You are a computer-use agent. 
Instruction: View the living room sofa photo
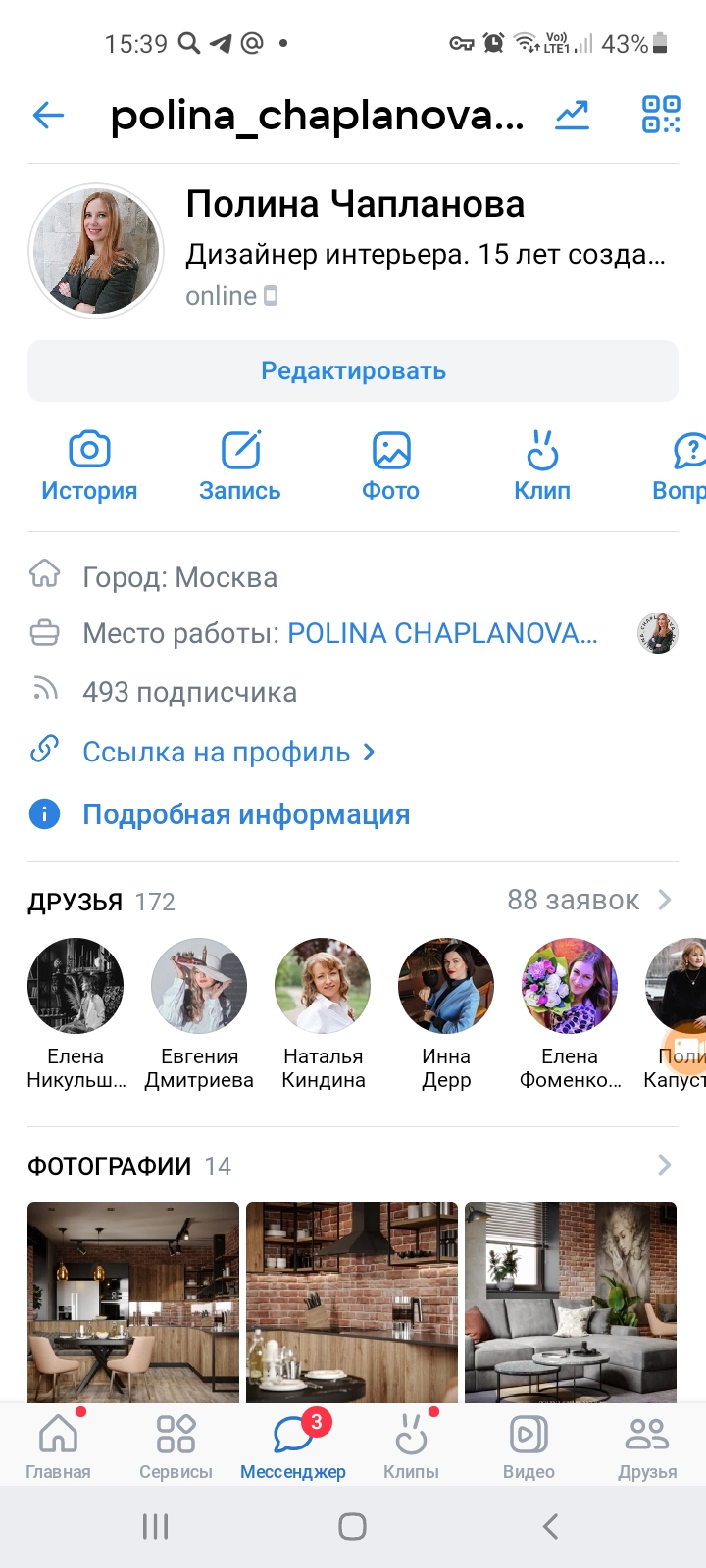click(571, 1302)
